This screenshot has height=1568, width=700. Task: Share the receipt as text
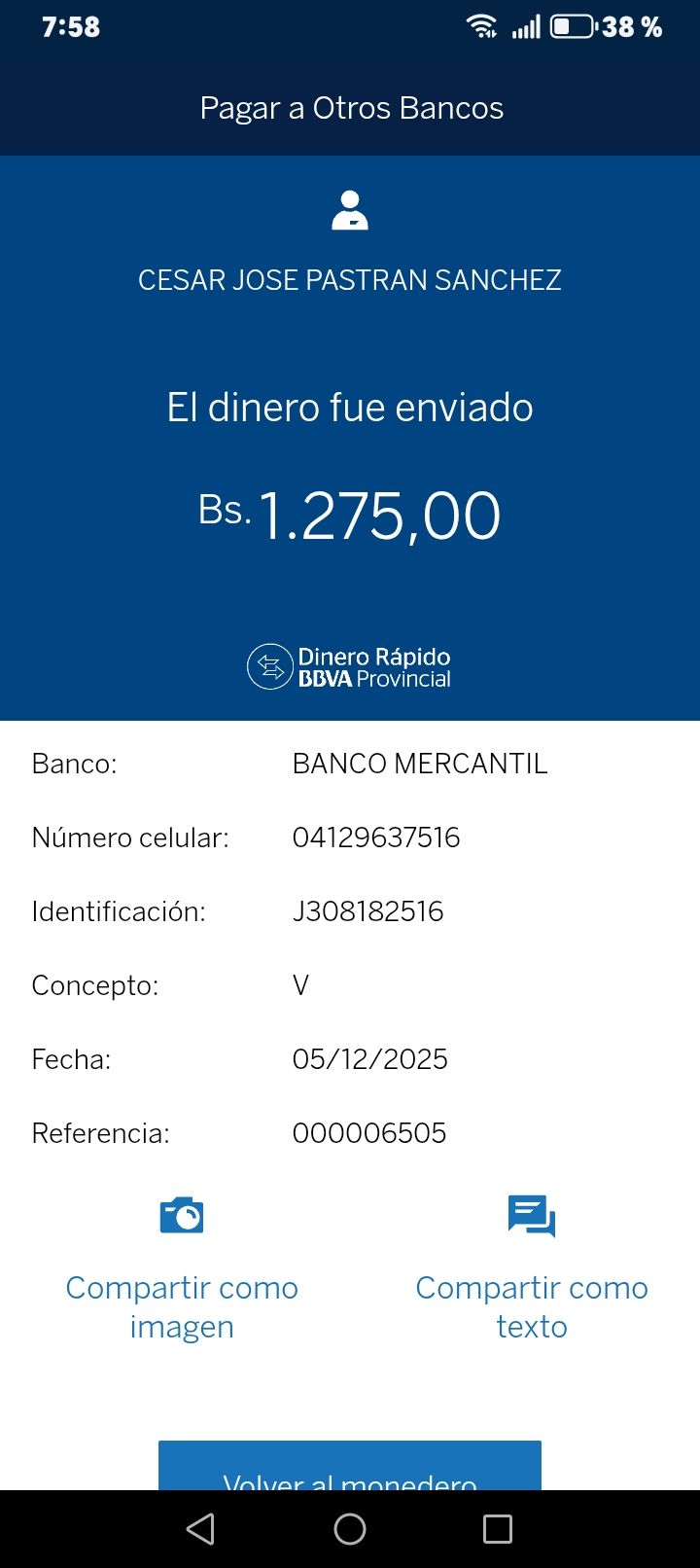point(531,1269)
